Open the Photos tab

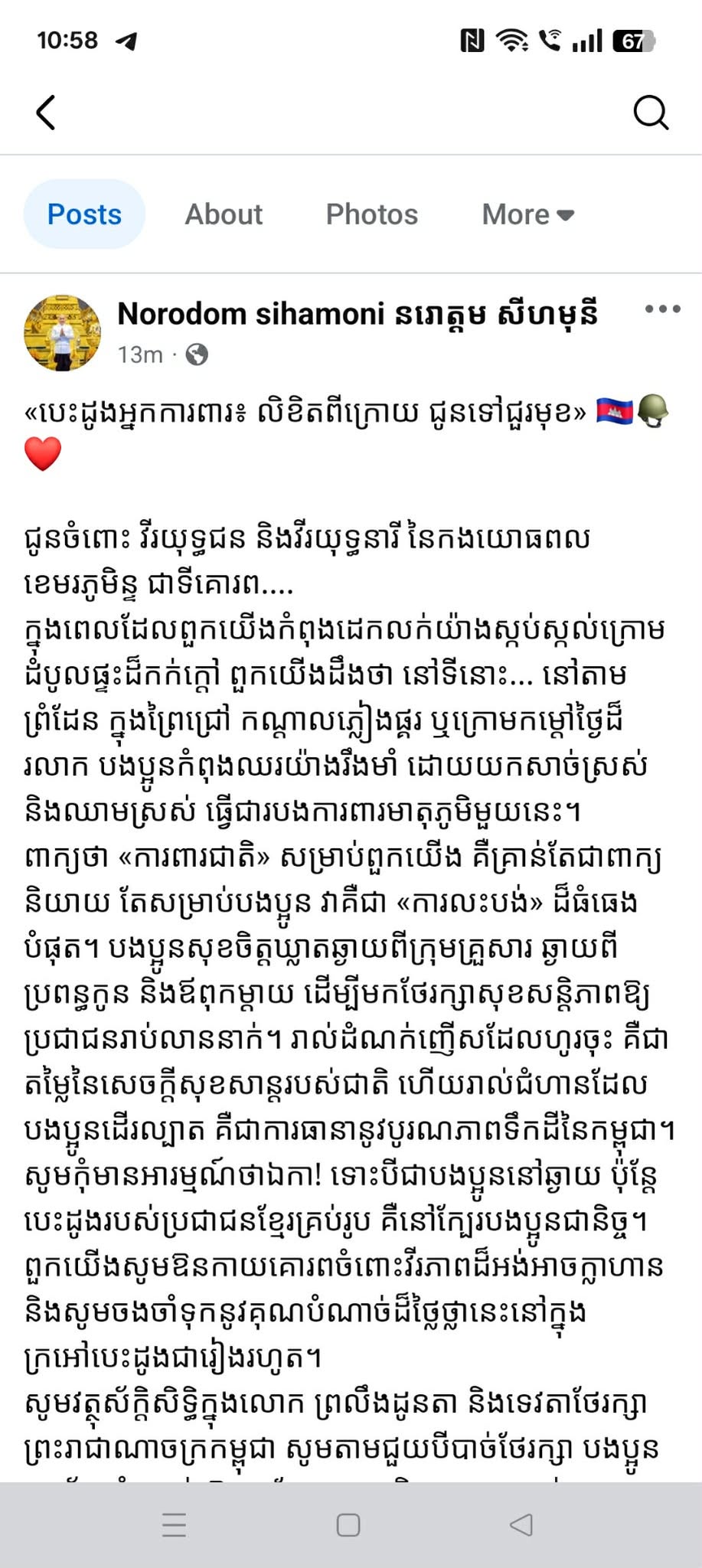pos(372,214)
